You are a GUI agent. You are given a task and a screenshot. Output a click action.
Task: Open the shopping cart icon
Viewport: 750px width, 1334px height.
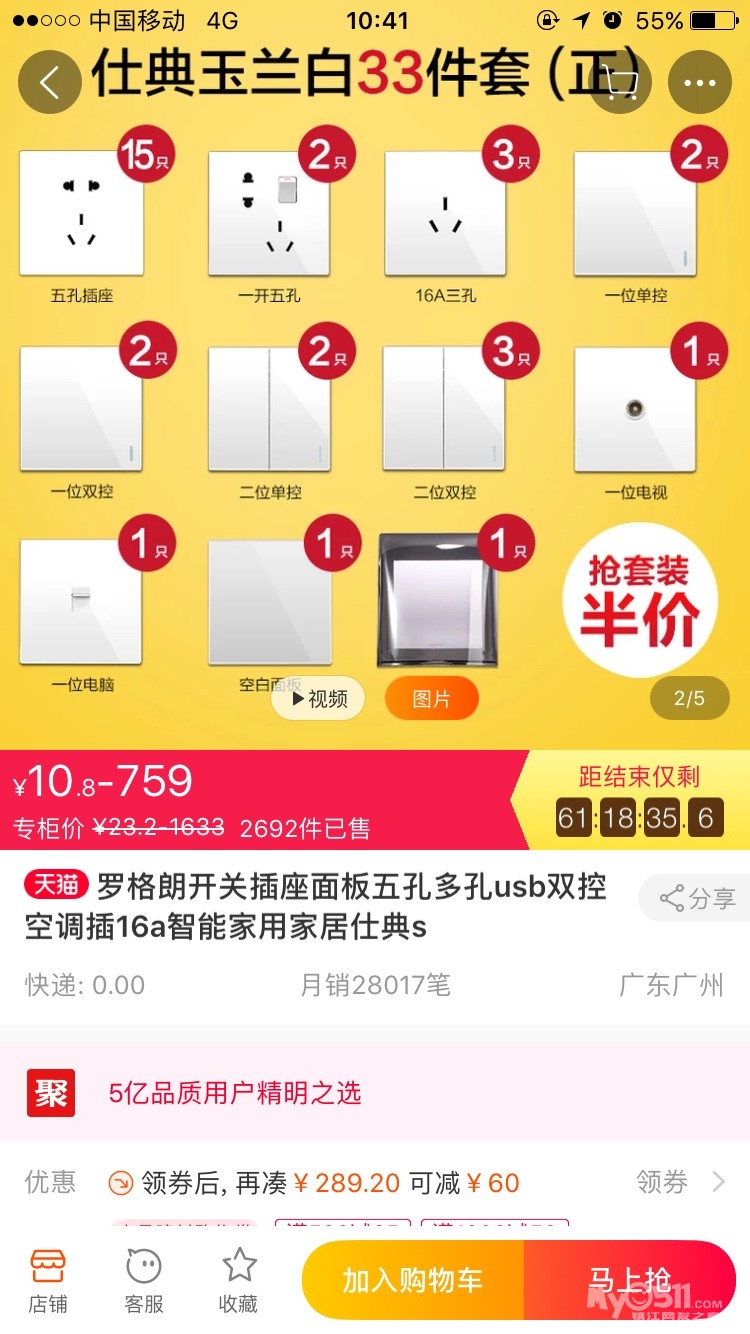(x=620, y=82)
